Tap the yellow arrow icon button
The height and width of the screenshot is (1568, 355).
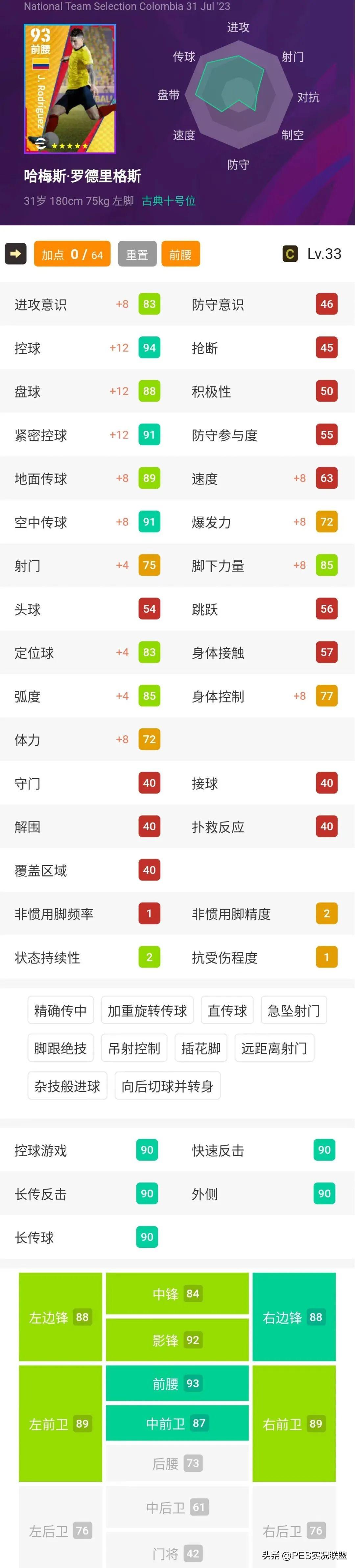16,254
